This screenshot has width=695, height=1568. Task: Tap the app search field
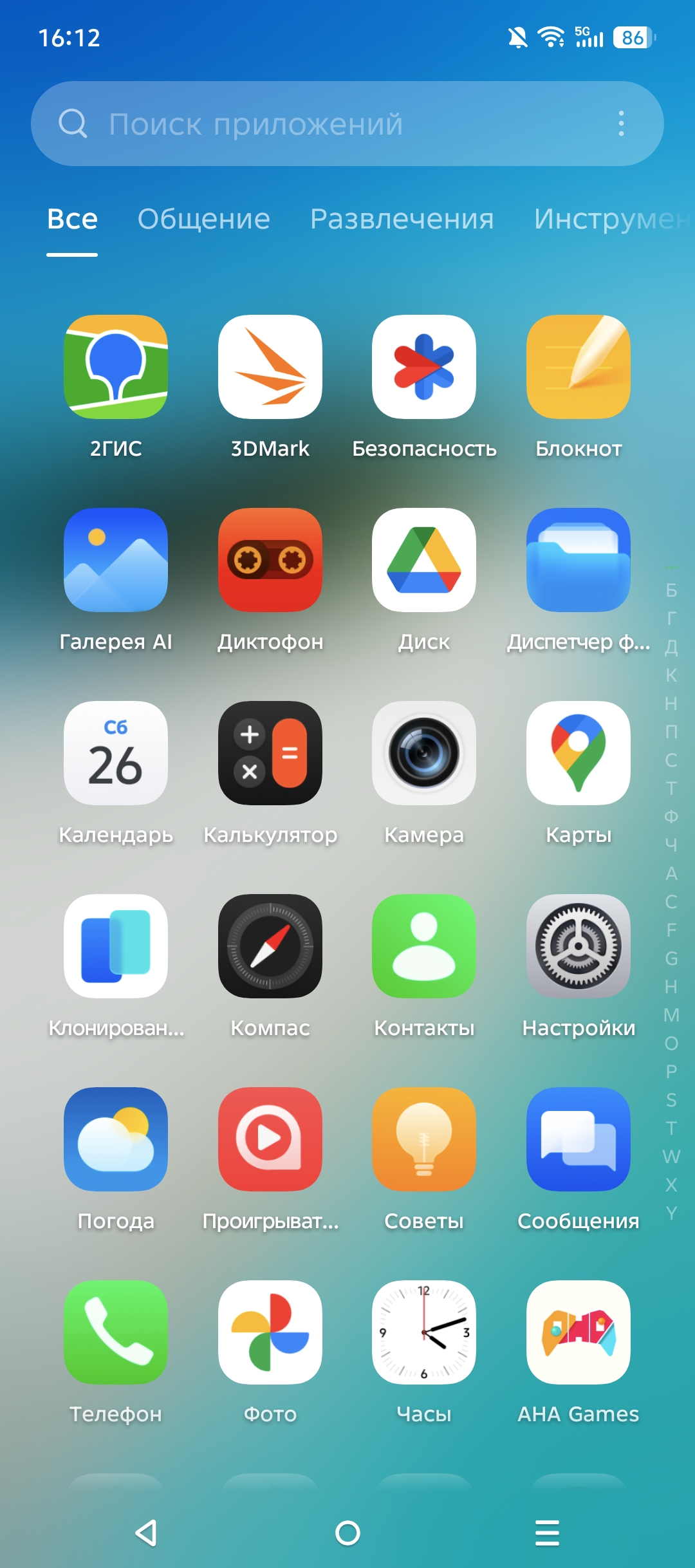[322, 124]
